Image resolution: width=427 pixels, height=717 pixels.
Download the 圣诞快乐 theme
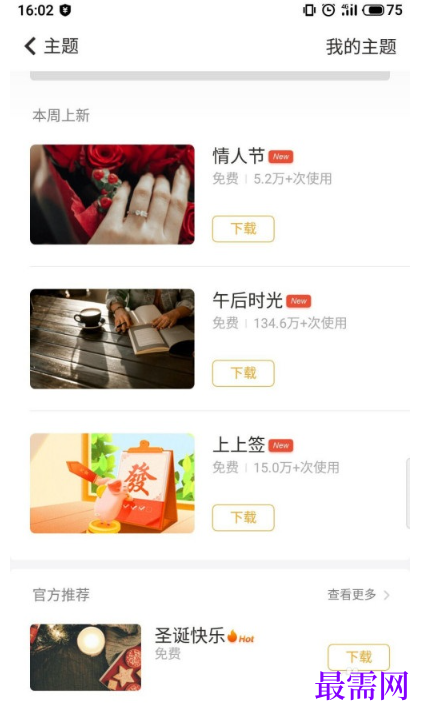coord(358,657)
